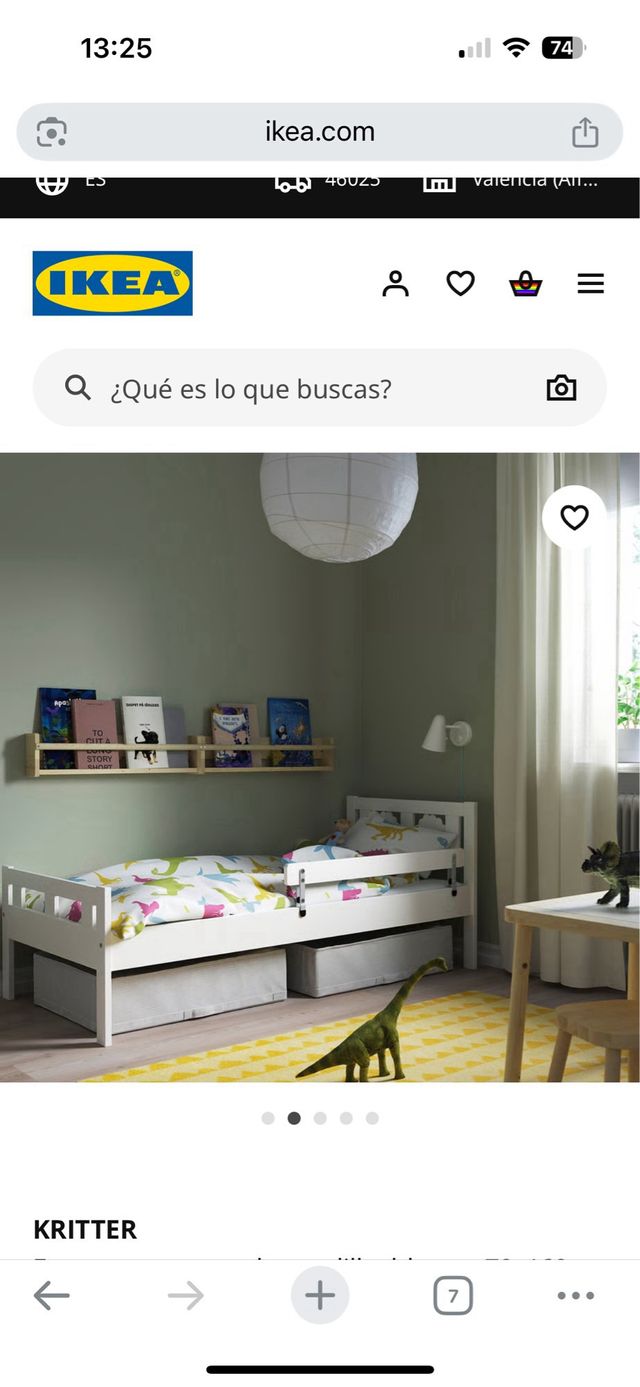Tap the ikea.com address bar
This screenshot has height=1387, width=640.
320,132
